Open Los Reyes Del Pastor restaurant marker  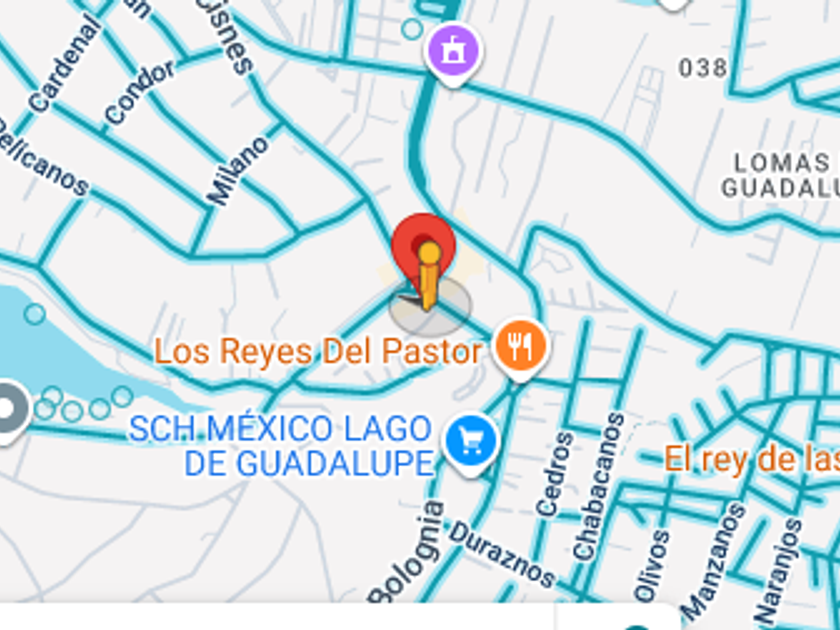(519, 347)
